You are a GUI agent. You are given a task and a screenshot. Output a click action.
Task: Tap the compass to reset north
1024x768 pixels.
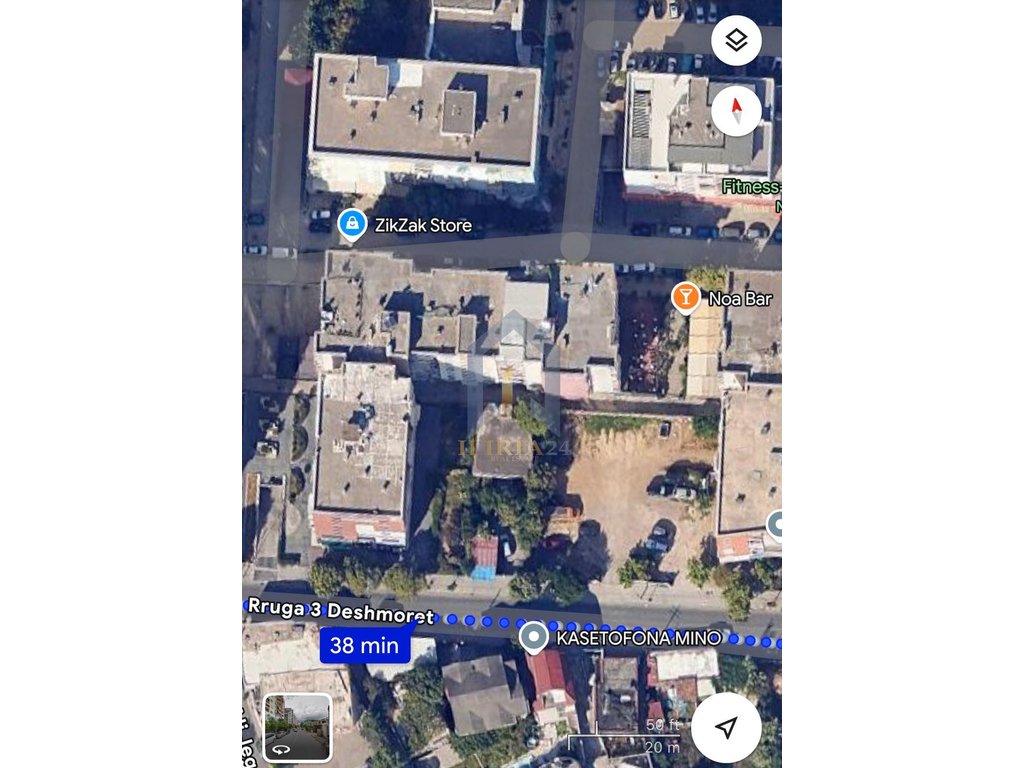pos(736,110)
